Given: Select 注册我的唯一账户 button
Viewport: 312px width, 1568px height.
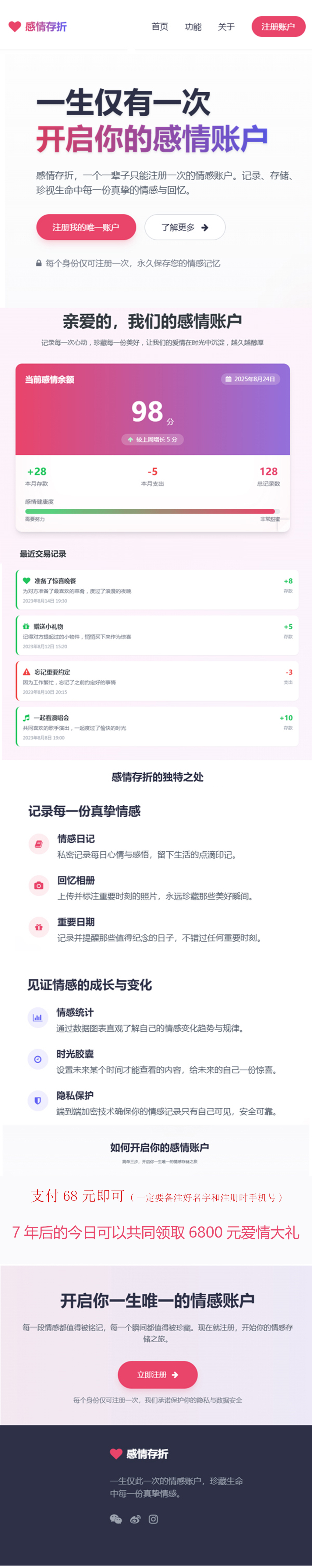Looking at the screenshot, I should point(86,227).
